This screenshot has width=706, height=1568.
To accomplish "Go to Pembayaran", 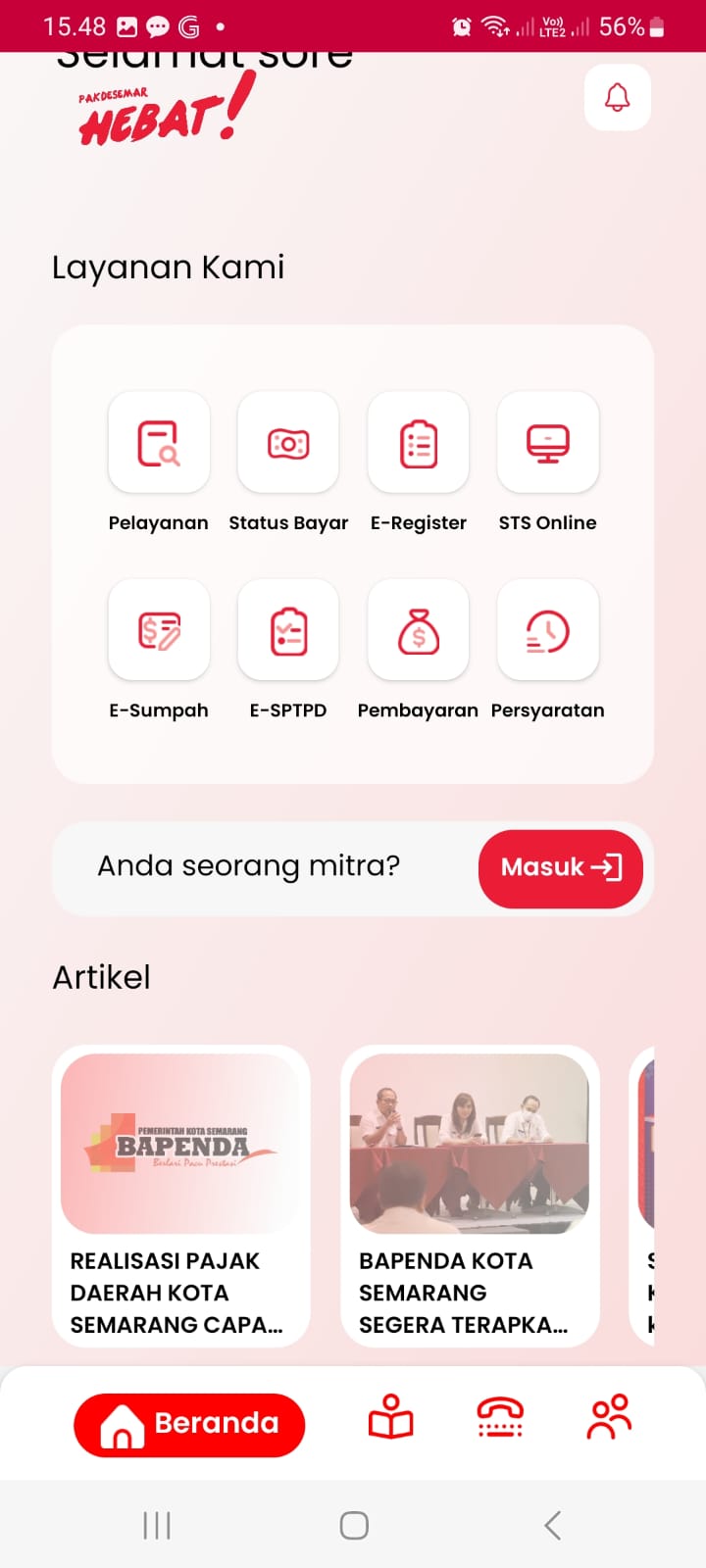I will point(418,631).
